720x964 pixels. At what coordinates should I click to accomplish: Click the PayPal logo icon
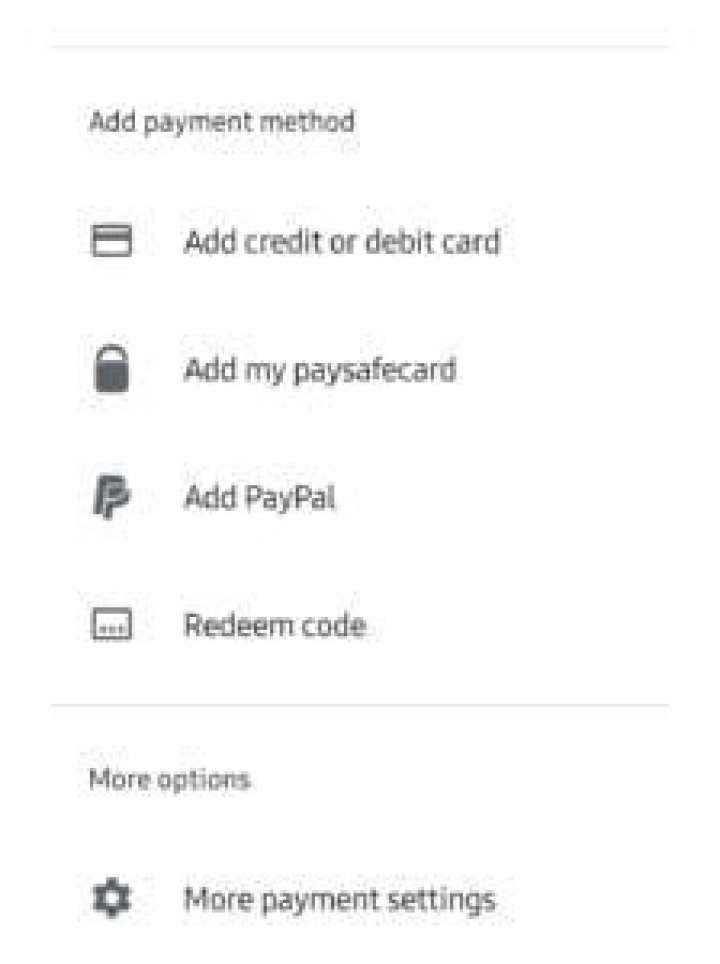point(113,495)
